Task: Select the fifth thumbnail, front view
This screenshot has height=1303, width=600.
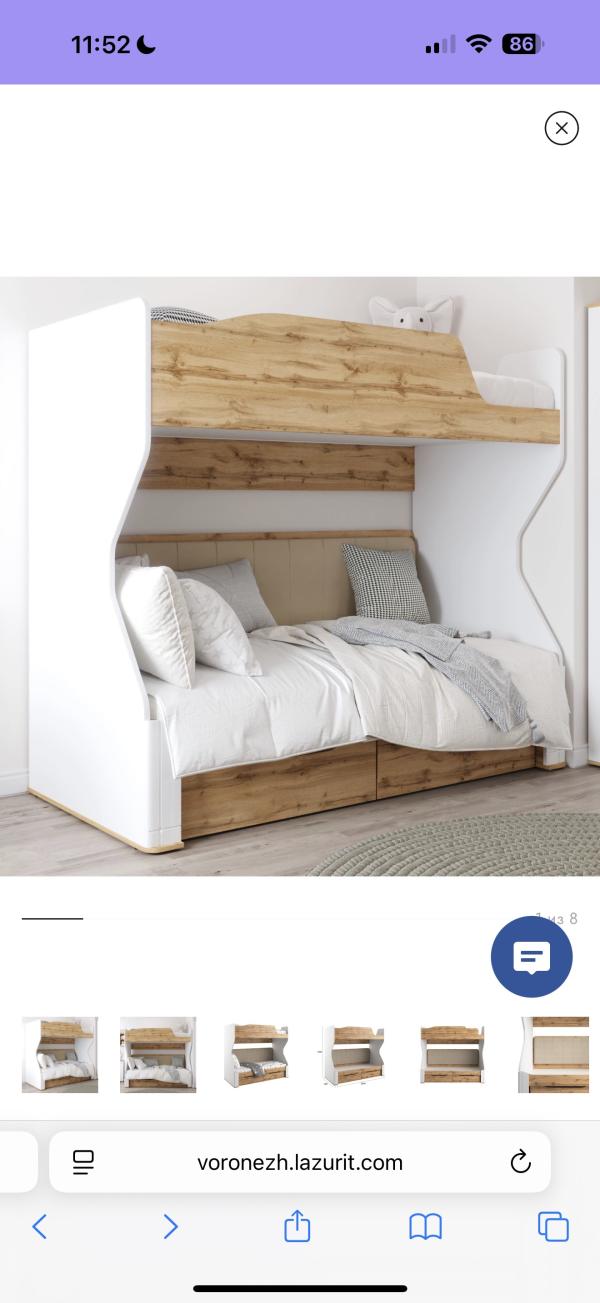Action: 452,1054
